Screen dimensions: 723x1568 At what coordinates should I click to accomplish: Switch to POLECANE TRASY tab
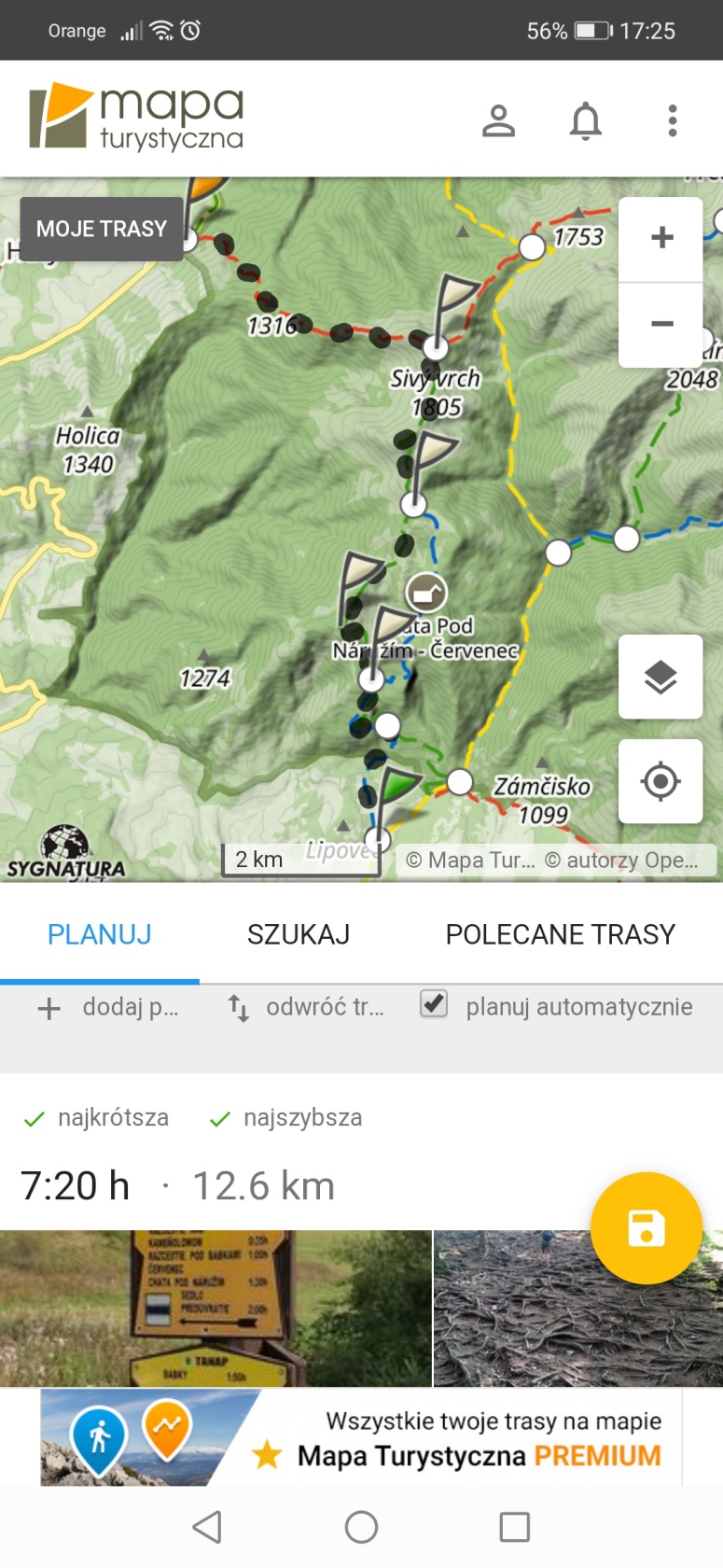[560, 934]
